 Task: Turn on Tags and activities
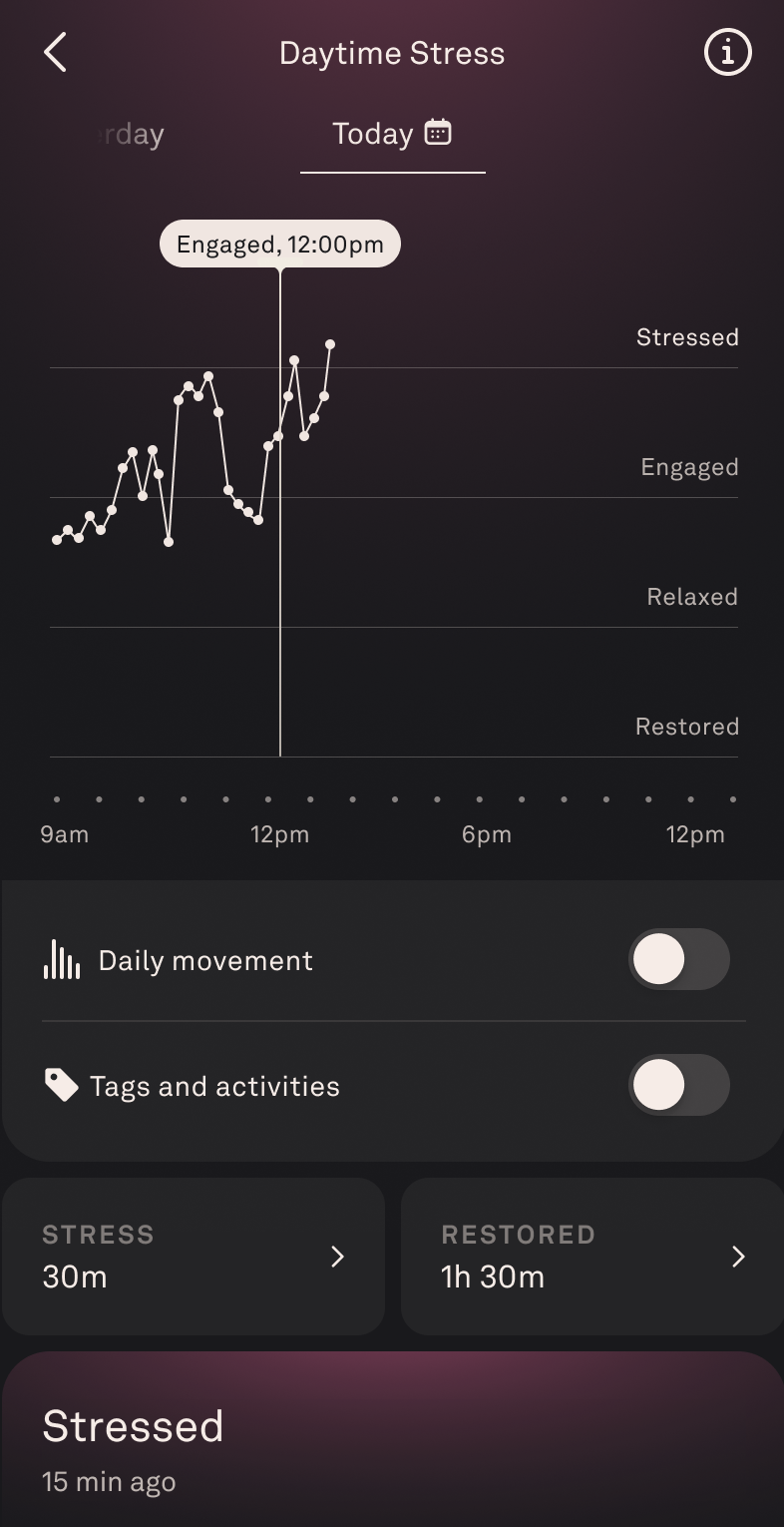click(x=678, y=1086)
